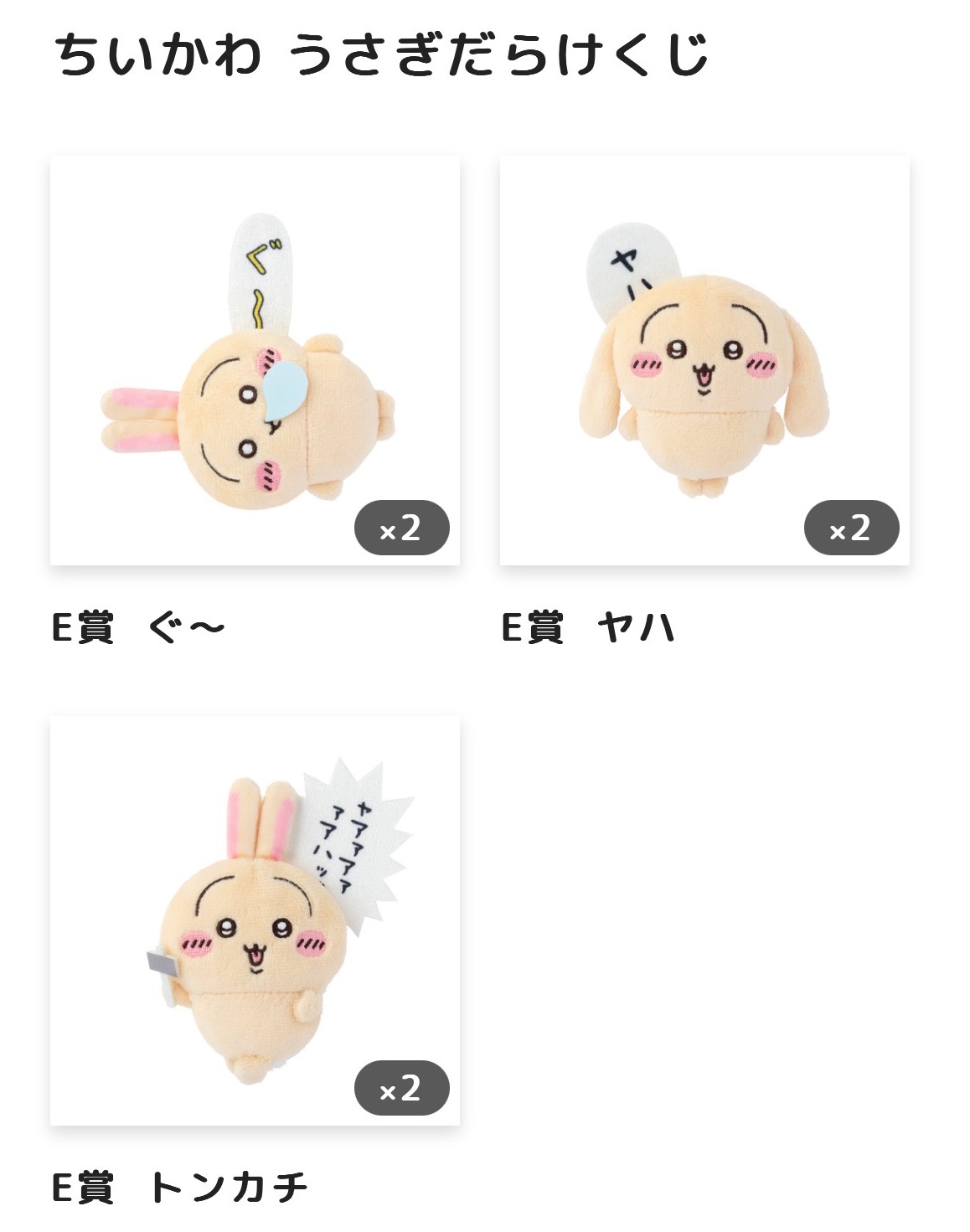Open the E賞 ヤハ prize card
This screenshot has height=1232, width=970.
(x=704, y=360)
